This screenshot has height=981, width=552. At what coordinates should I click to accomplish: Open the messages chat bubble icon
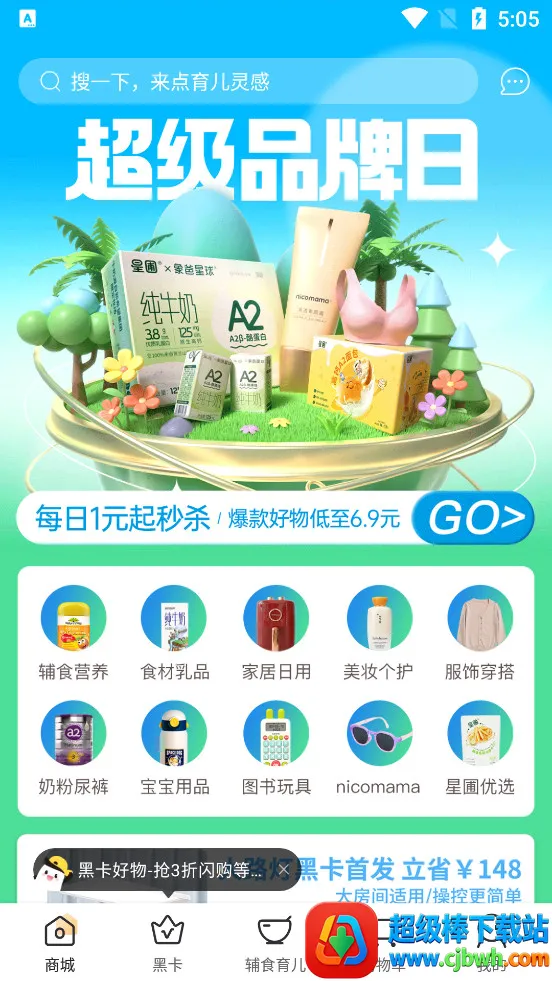coord(514,81)
